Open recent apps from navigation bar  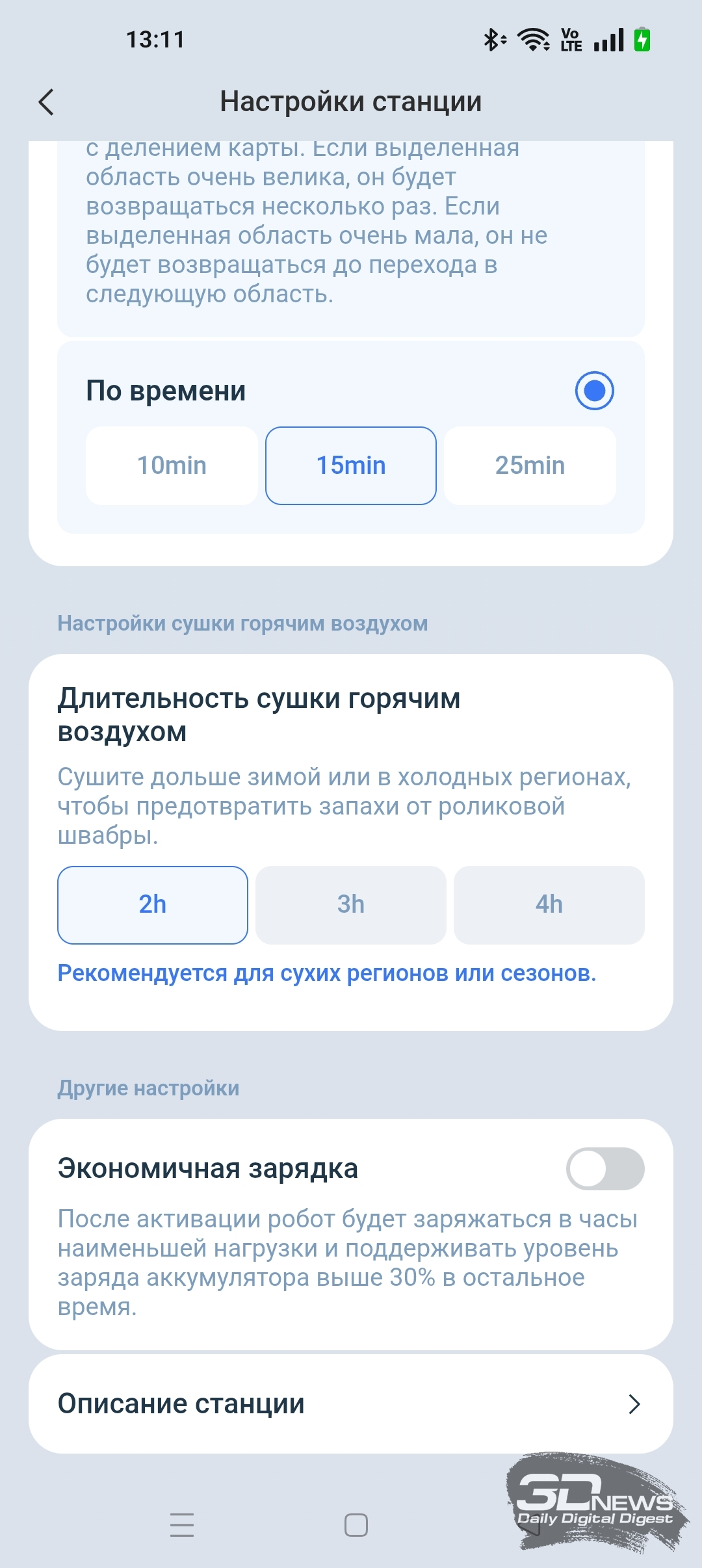182,1524
